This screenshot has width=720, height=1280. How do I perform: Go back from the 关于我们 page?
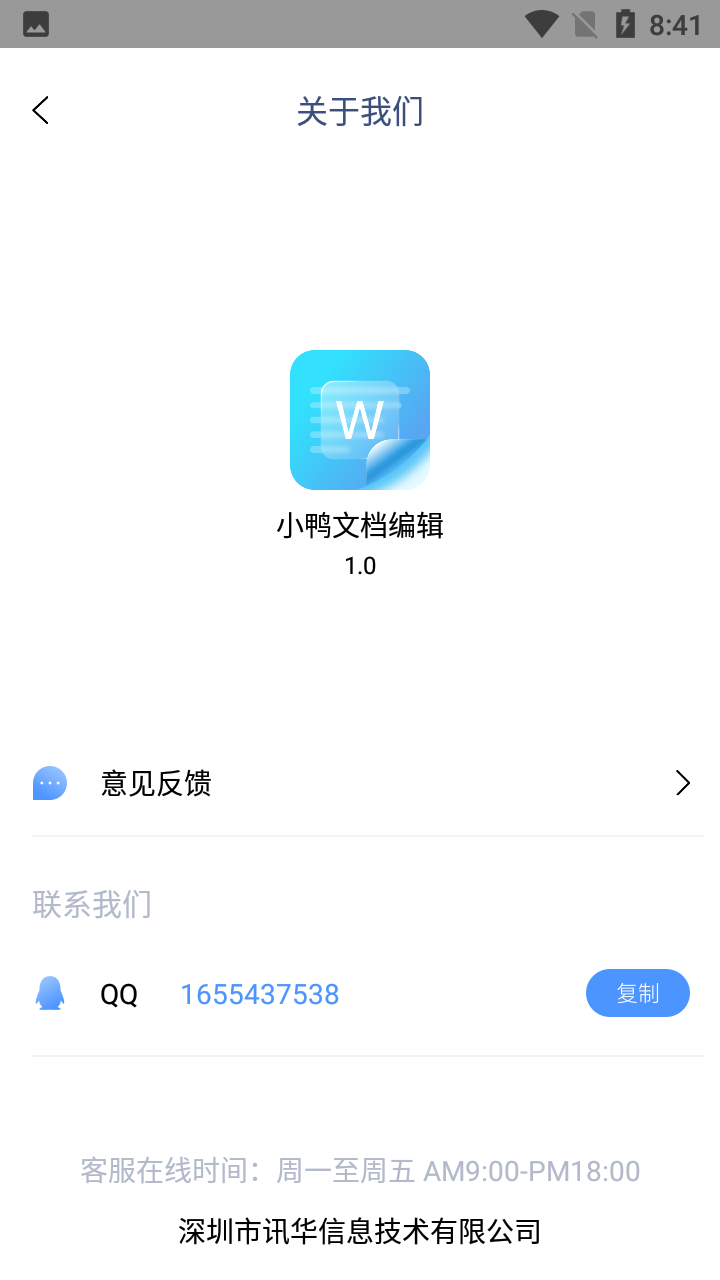41,110
